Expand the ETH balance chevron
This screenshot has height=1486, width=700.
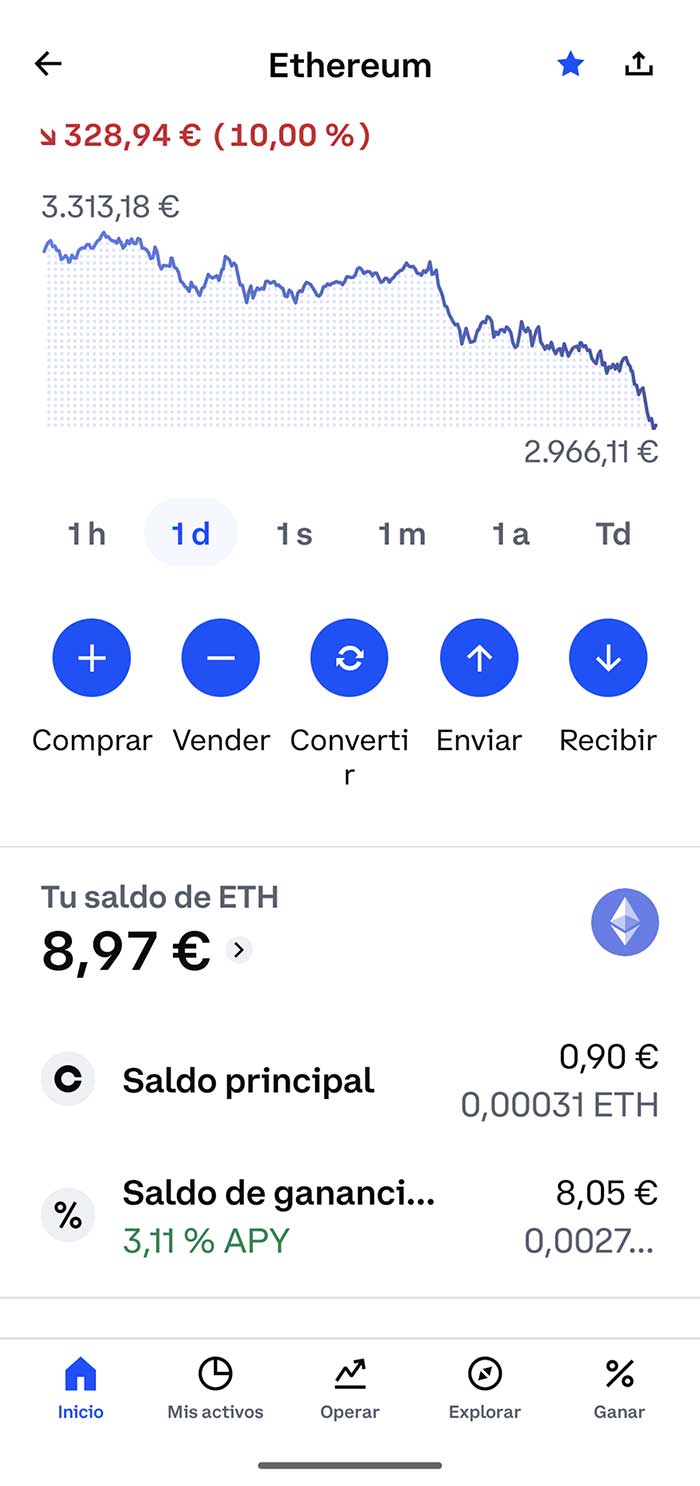click(239, 950)
